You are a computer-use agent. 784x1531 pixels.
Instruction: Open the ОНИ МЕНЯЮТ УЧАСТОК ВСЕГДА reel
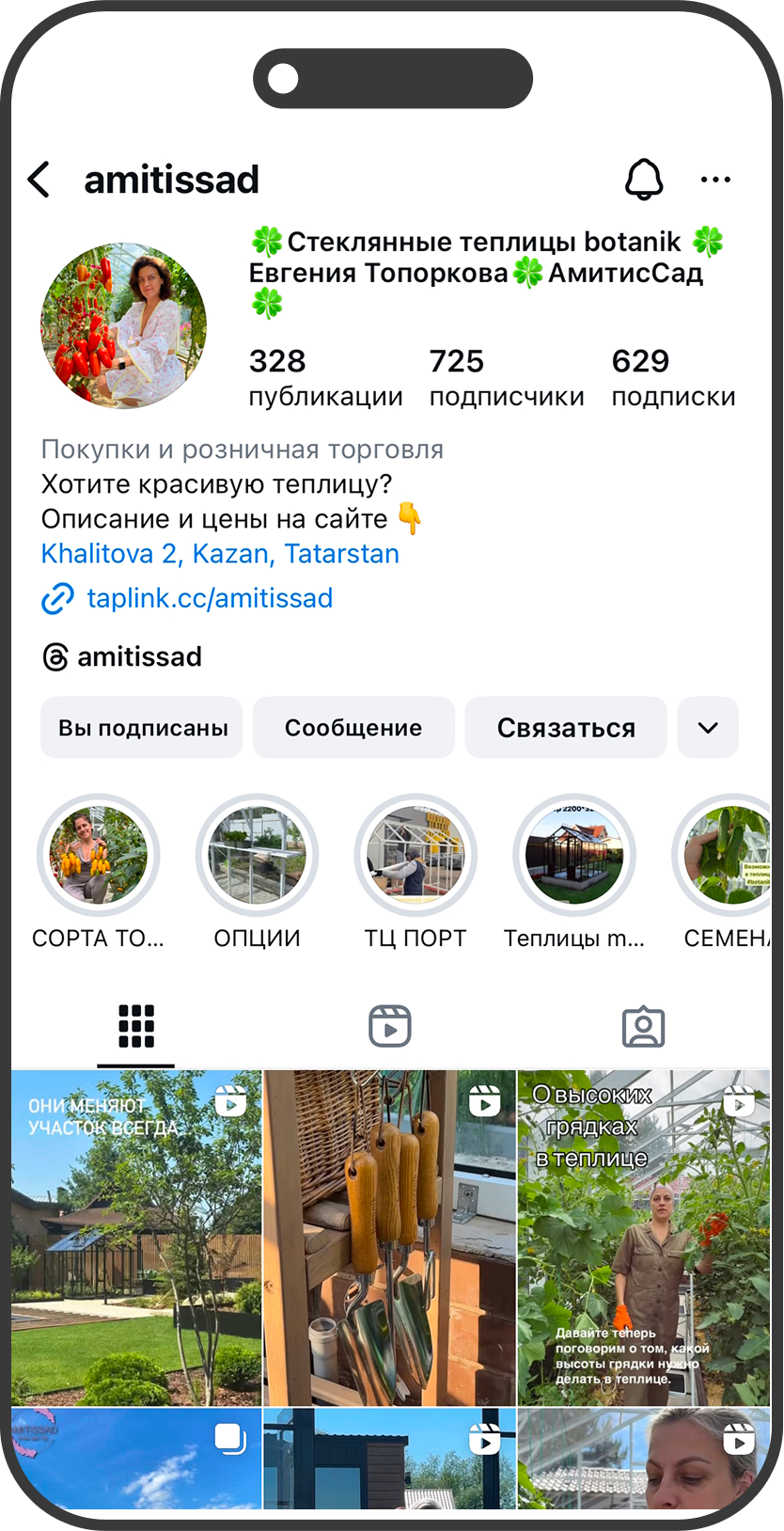(x=136, y=1237)
